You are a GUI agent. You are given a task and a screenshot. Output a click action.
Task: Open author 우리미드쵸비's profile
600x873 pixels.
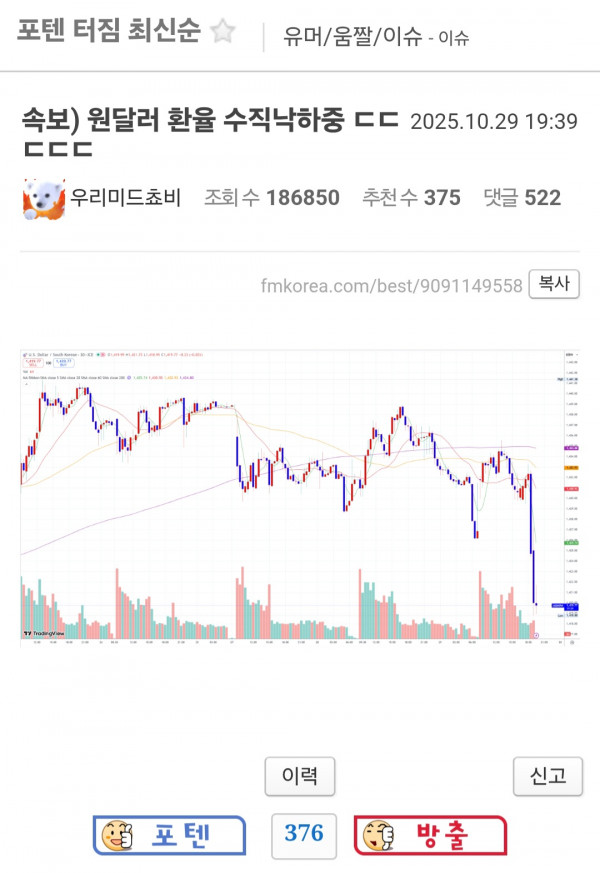coord(125,198)
